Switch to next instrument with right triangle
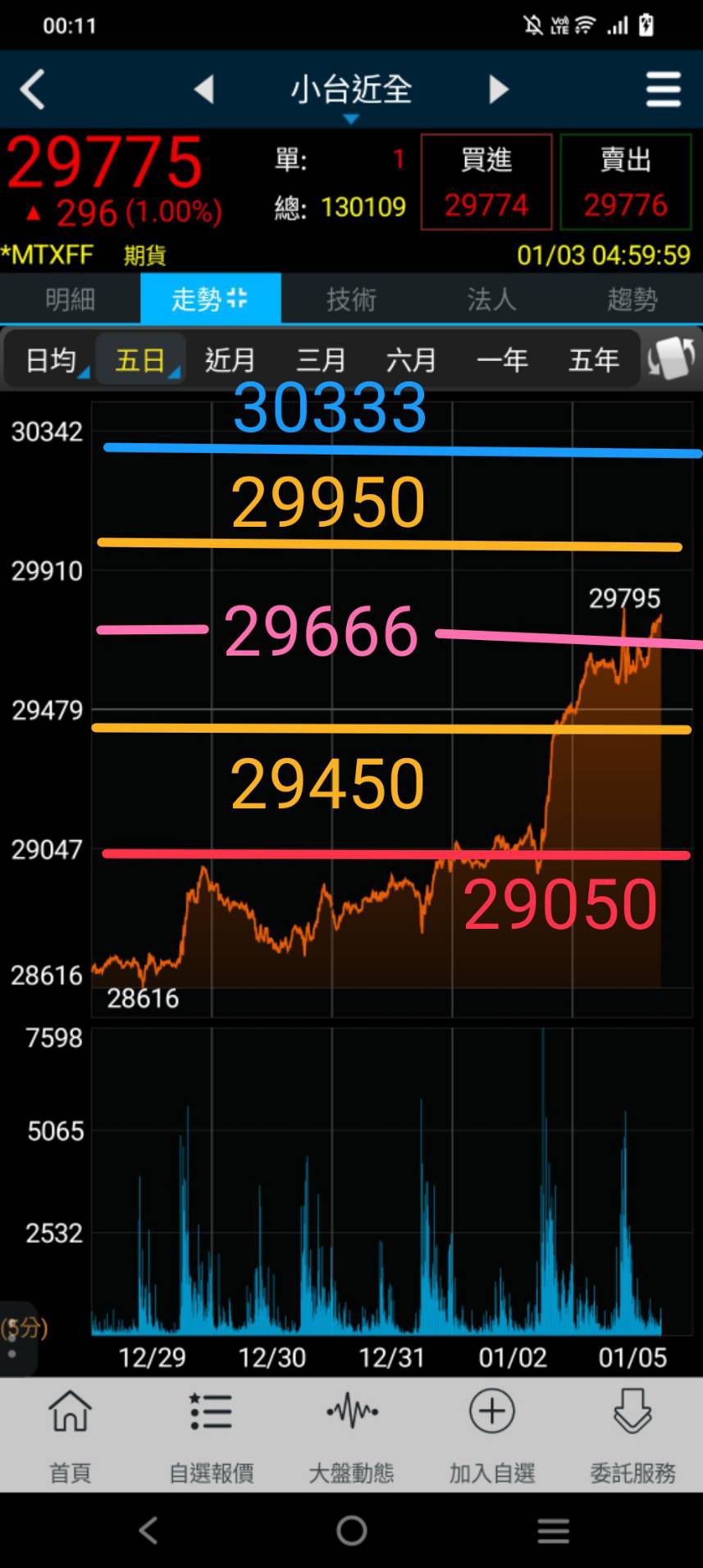This screenshot has width=703, height=1568. [x=498, y=89]
